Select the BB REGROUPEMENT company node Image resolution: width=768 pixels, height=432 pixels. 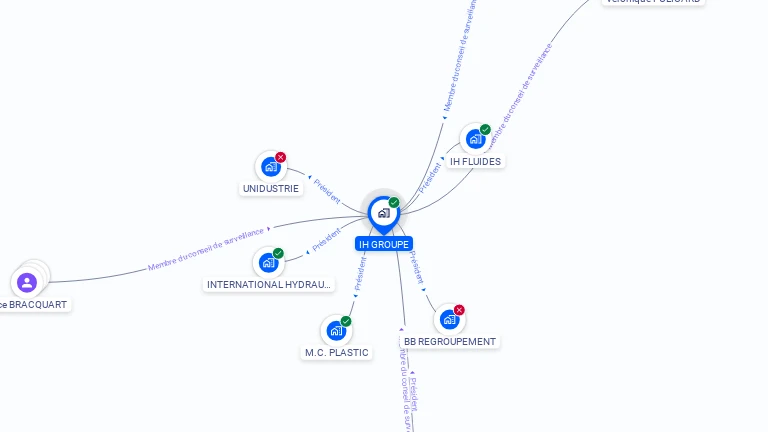[449, 320]
